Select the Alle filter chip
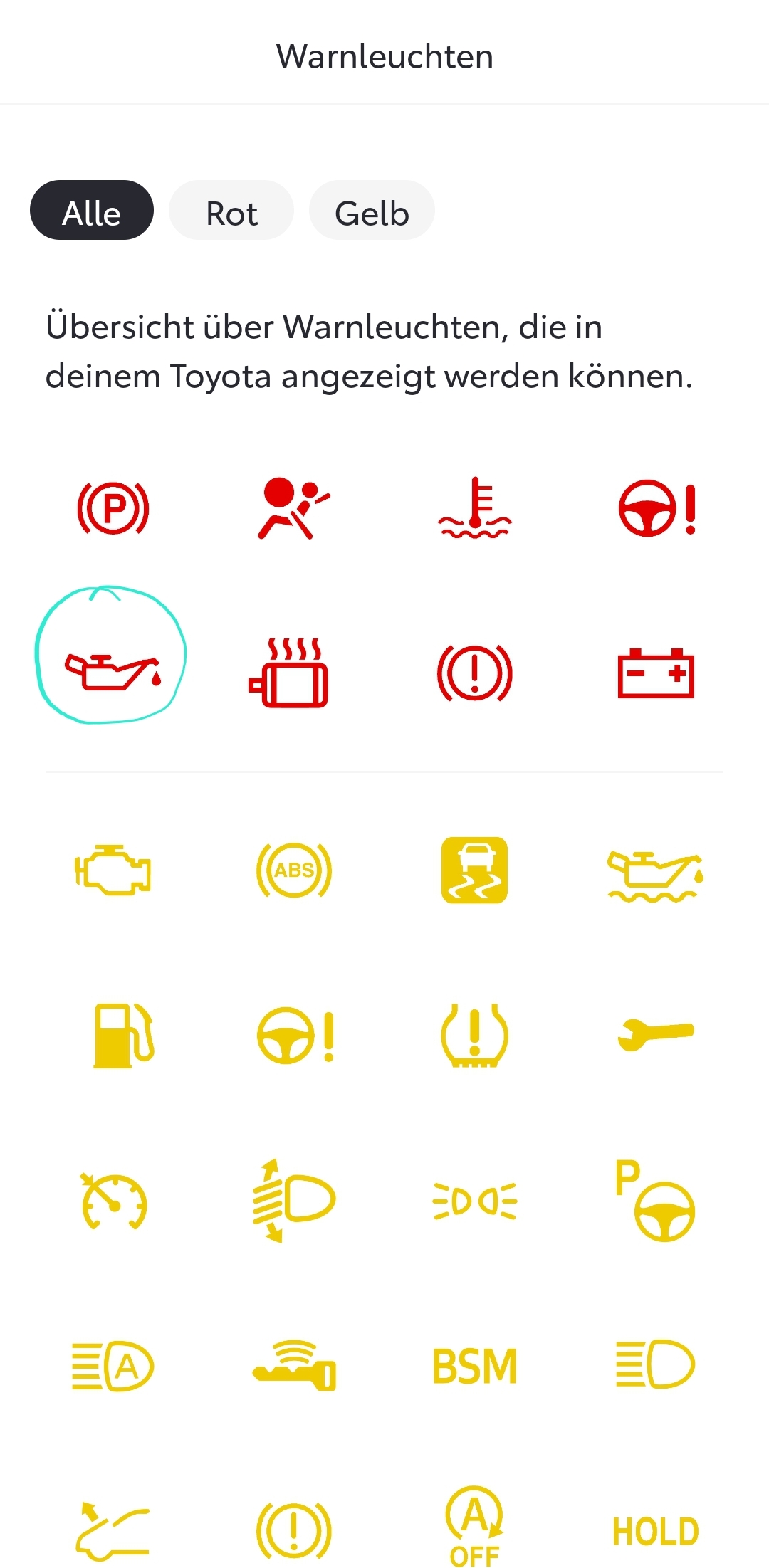Image resolution: width=769 pixels, height=1568 pixels. [92, 211]
